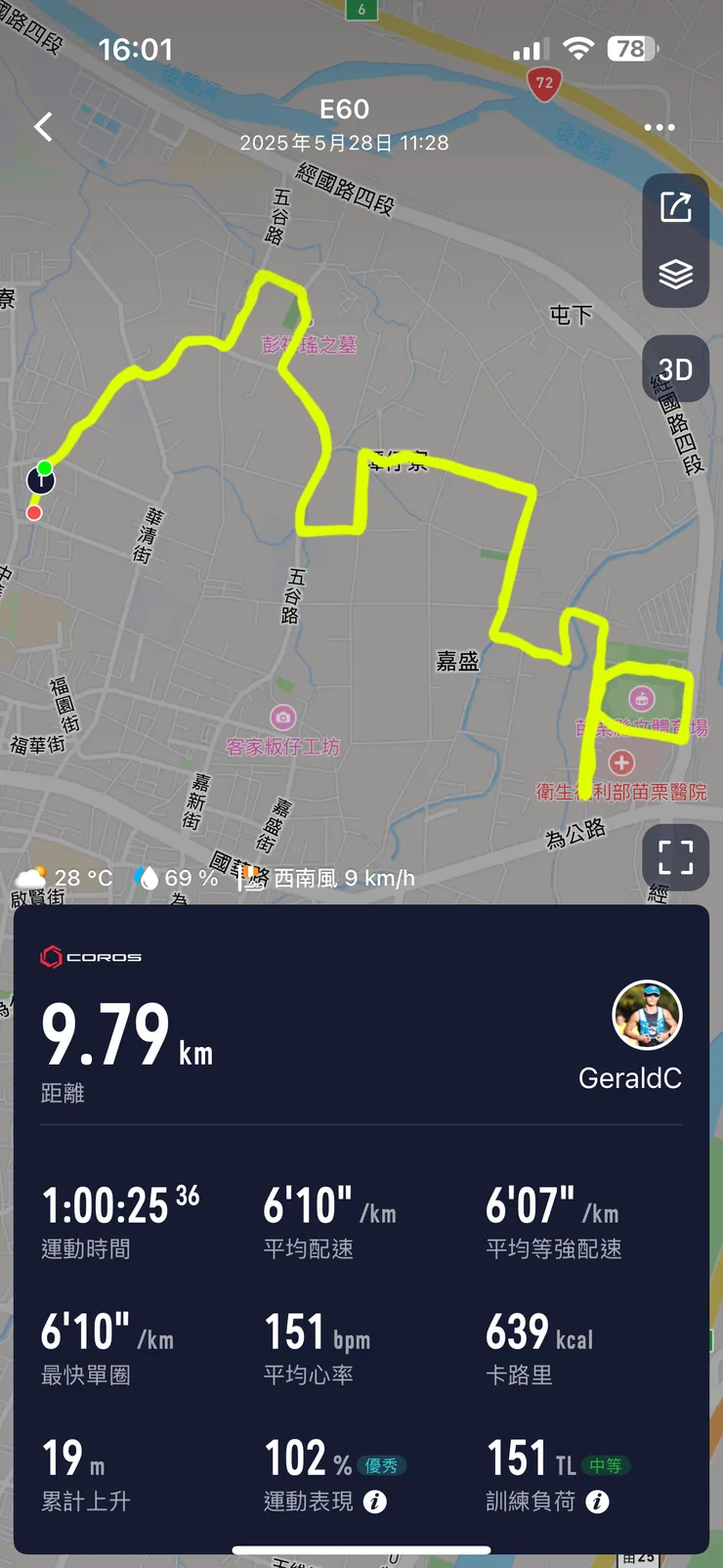The image size is (723, 1568).
Task: Open GeraldC's profile picture
Action: (x=647, y=1016)
